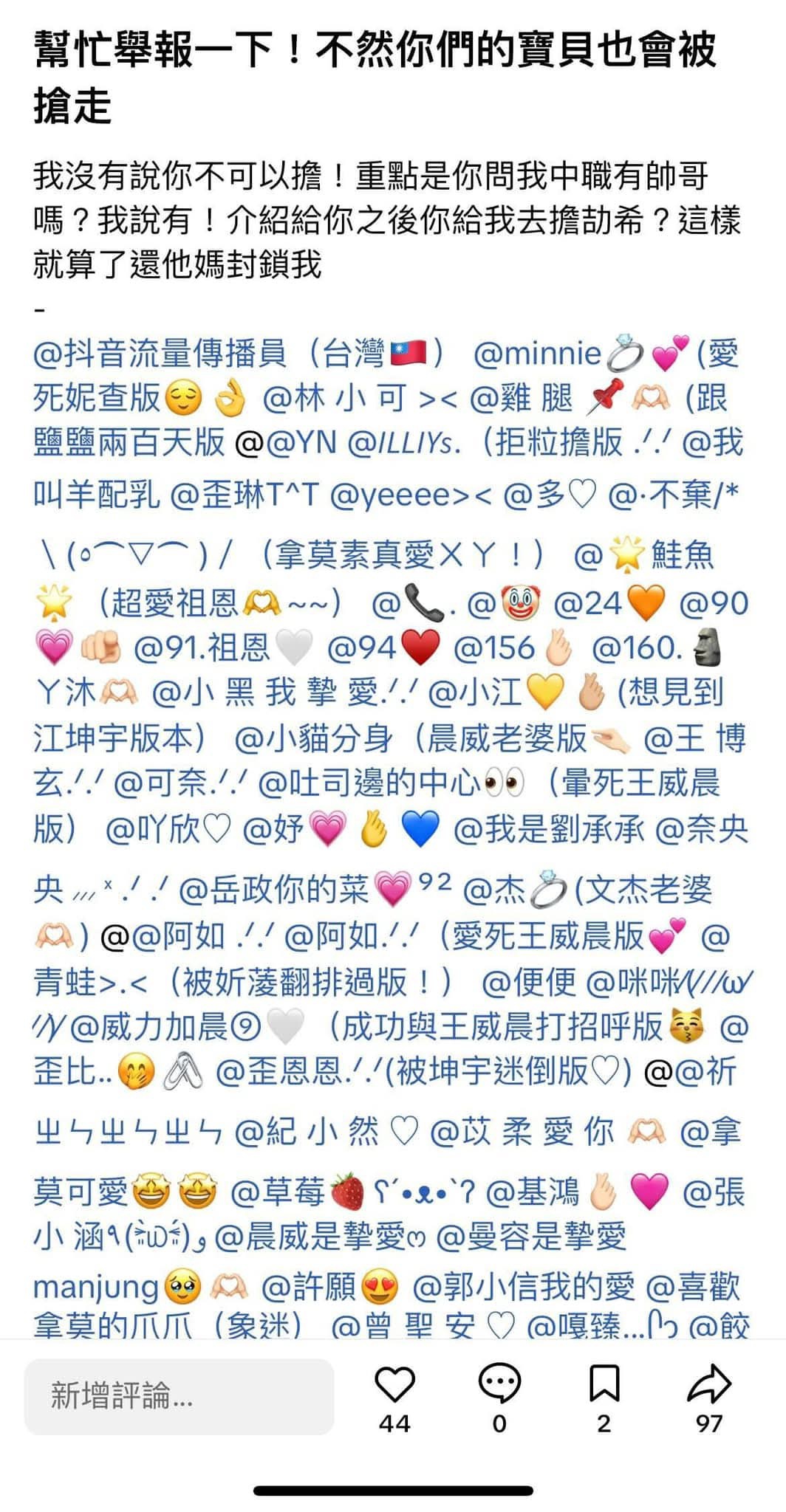Like this post with the heart icon

[395, 1383]
